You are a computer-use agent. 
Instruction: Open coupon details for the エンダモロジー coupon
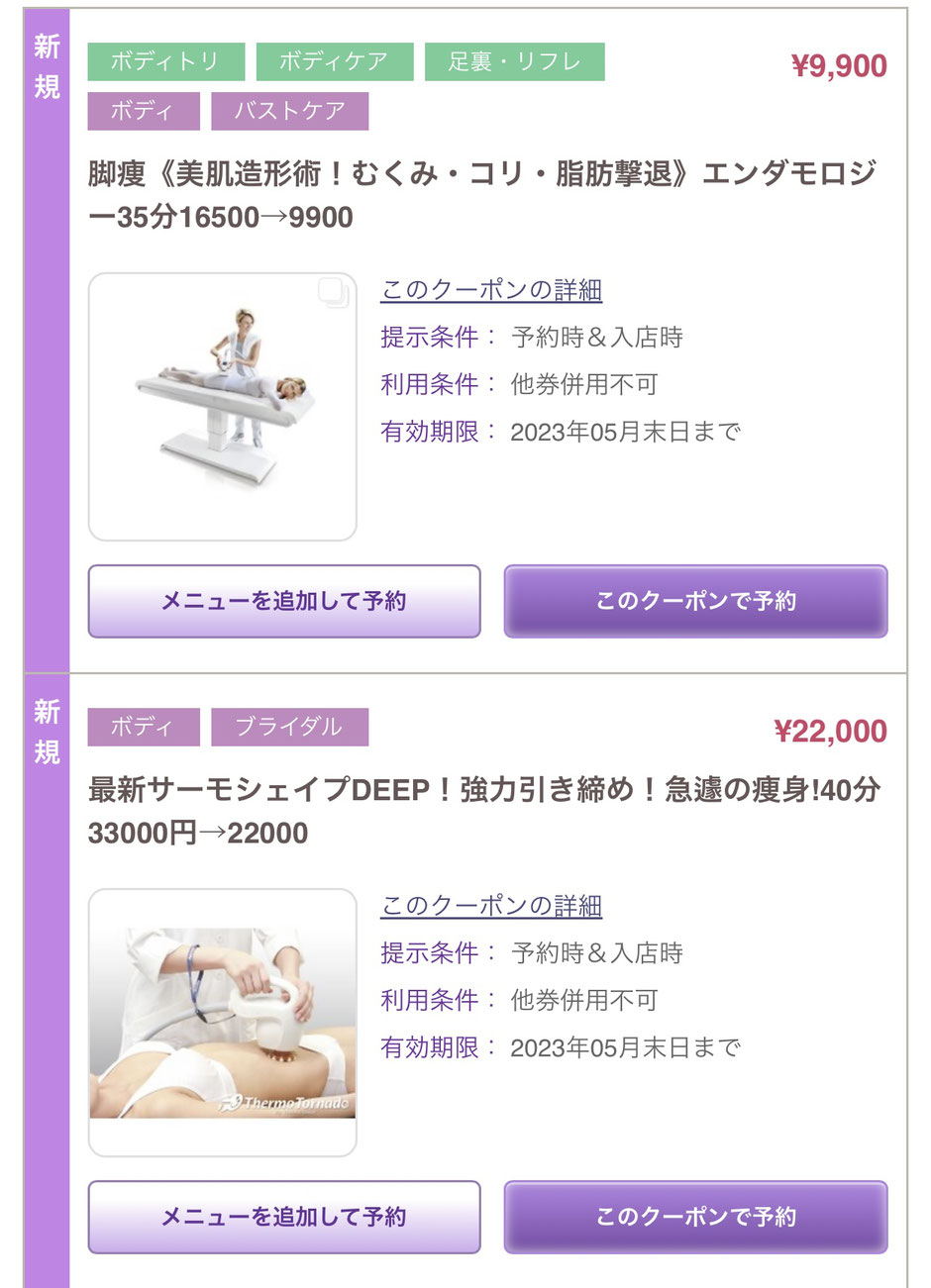[491, 290]
